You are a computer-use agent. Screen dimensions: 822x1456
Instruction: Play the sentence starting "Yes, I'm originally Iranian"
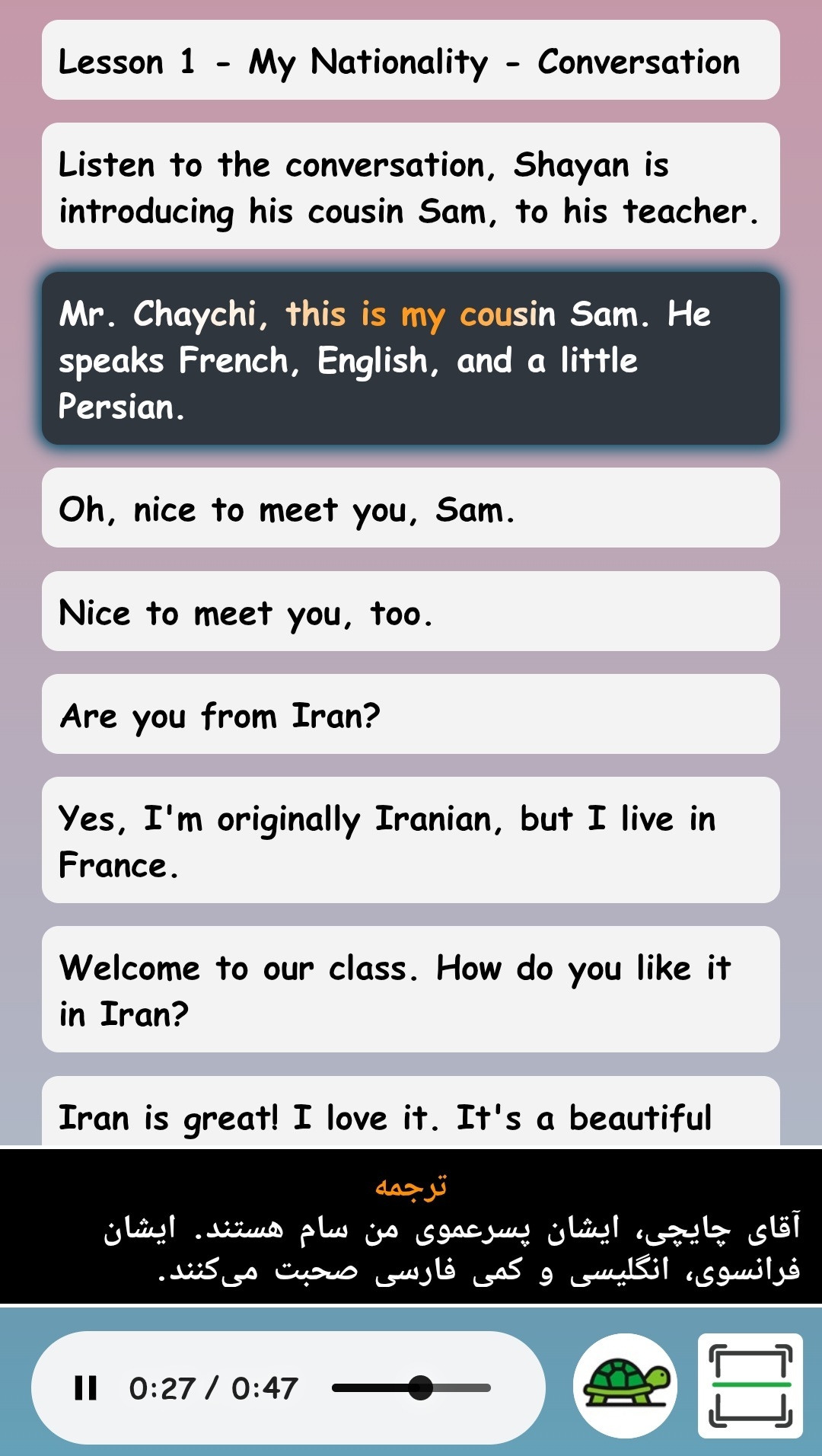[410, 840]
